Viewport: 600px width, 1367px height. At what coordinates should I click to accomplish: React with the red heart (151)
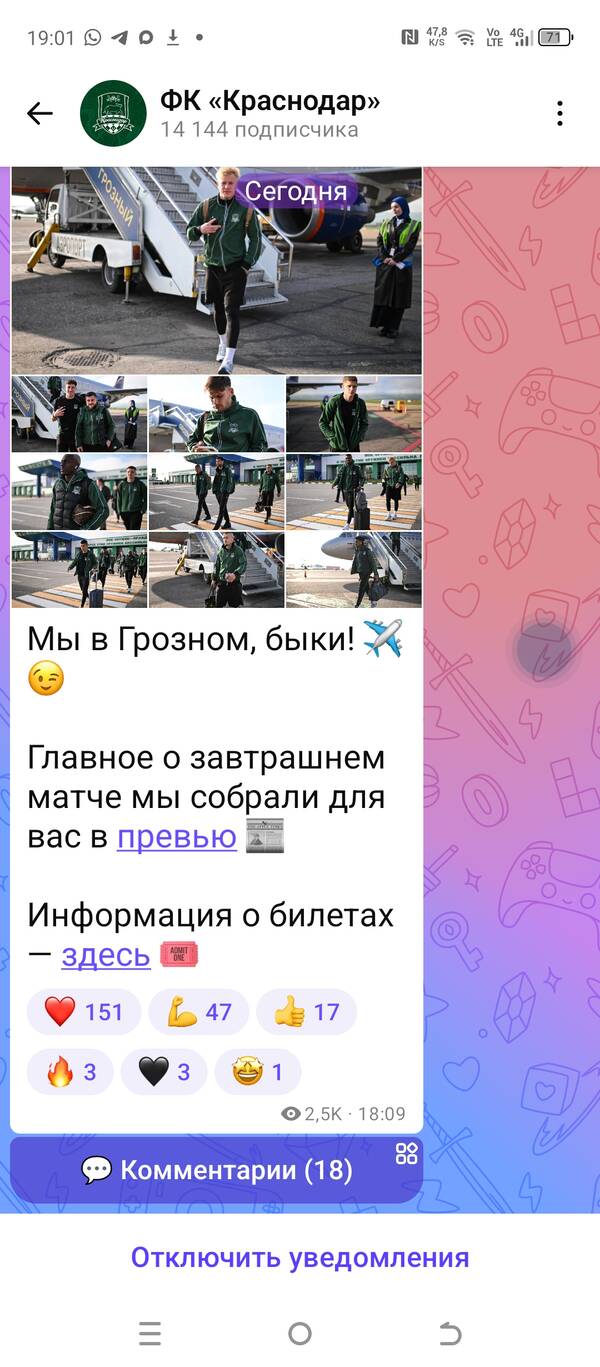pyautogui.click(x=83, y=1012)
